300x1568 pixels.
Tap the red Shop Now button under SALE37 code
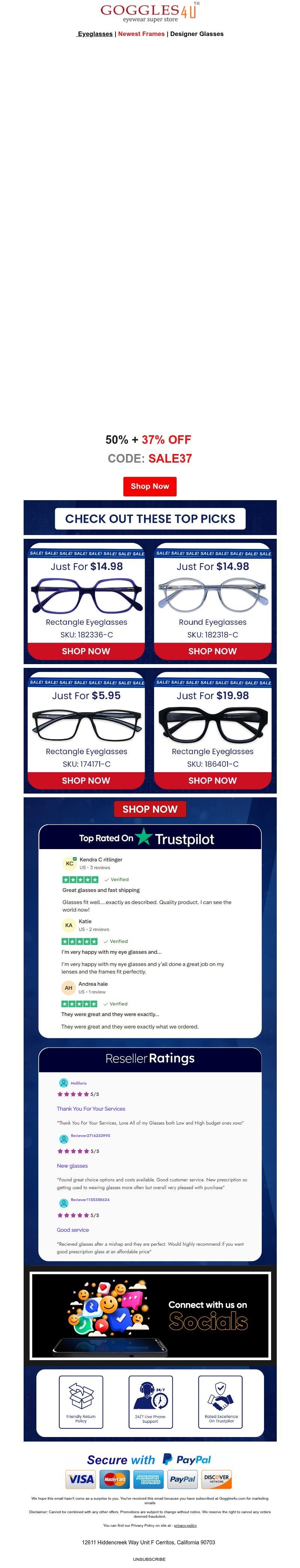coord(150,486)
